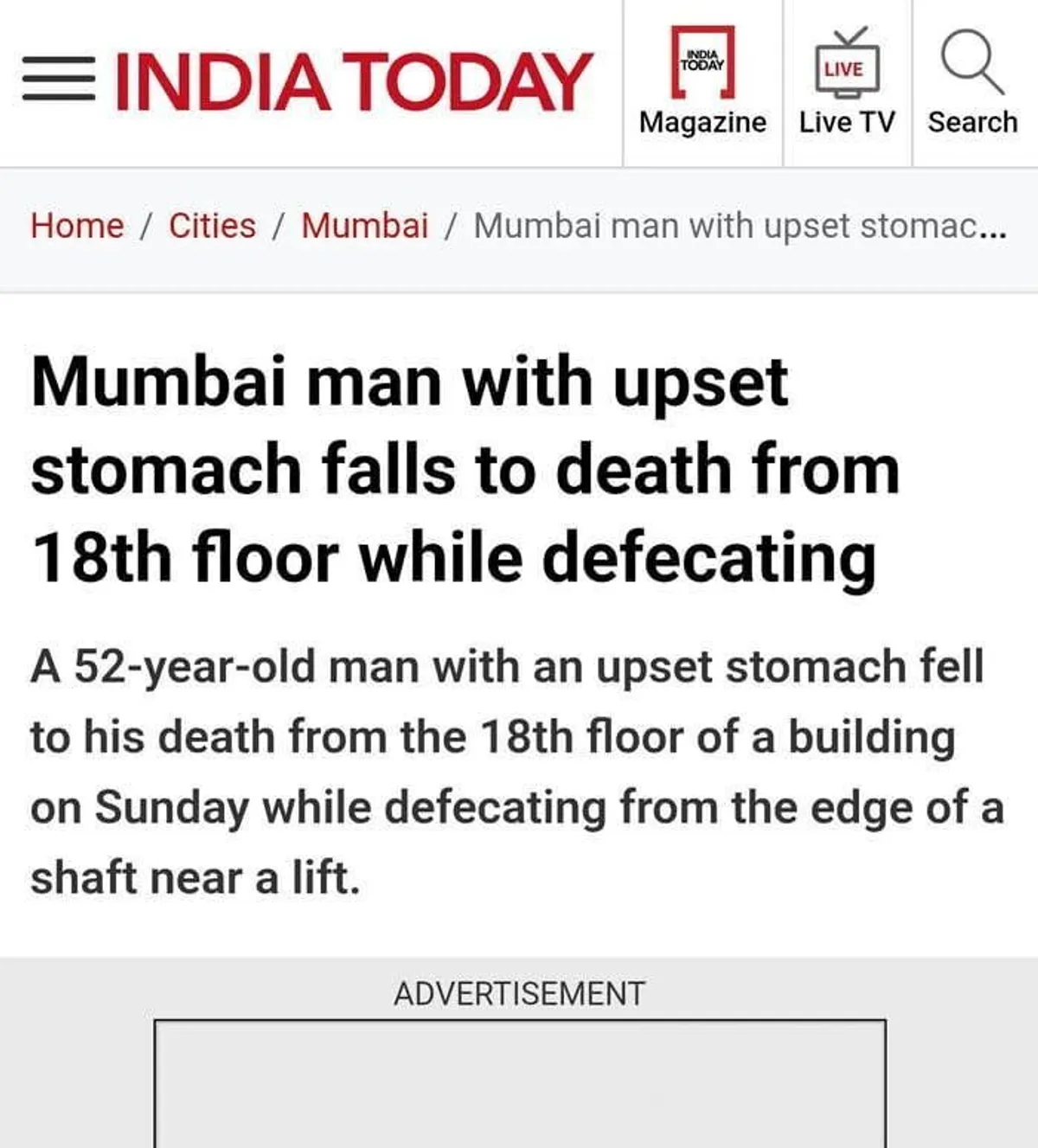
Task: Open the Mumbai breadcrumb link
Action: pos(364,226)
